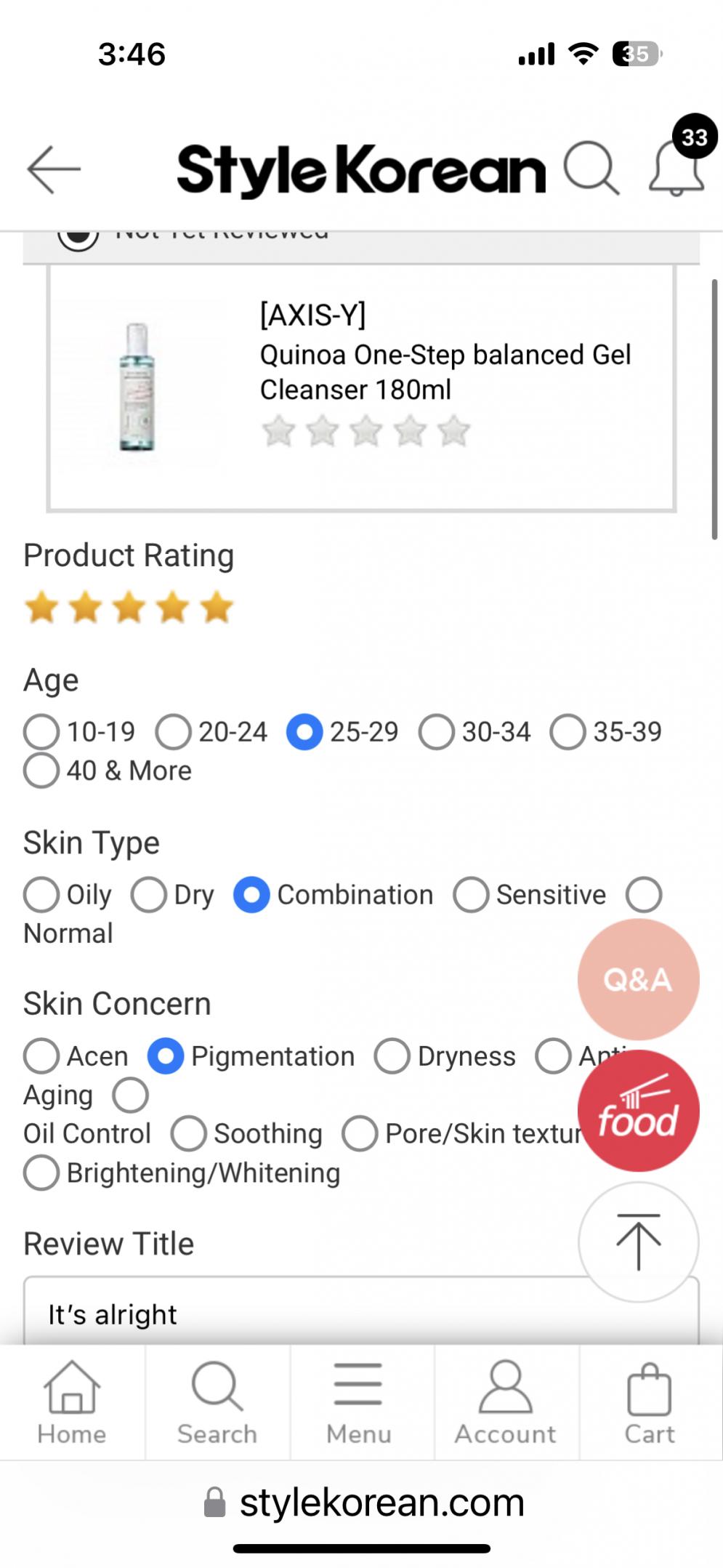The width and height of the screenshot is (723, 1568).
Task: Choose Soothing skin concern
Action: tap(189, 1134)
